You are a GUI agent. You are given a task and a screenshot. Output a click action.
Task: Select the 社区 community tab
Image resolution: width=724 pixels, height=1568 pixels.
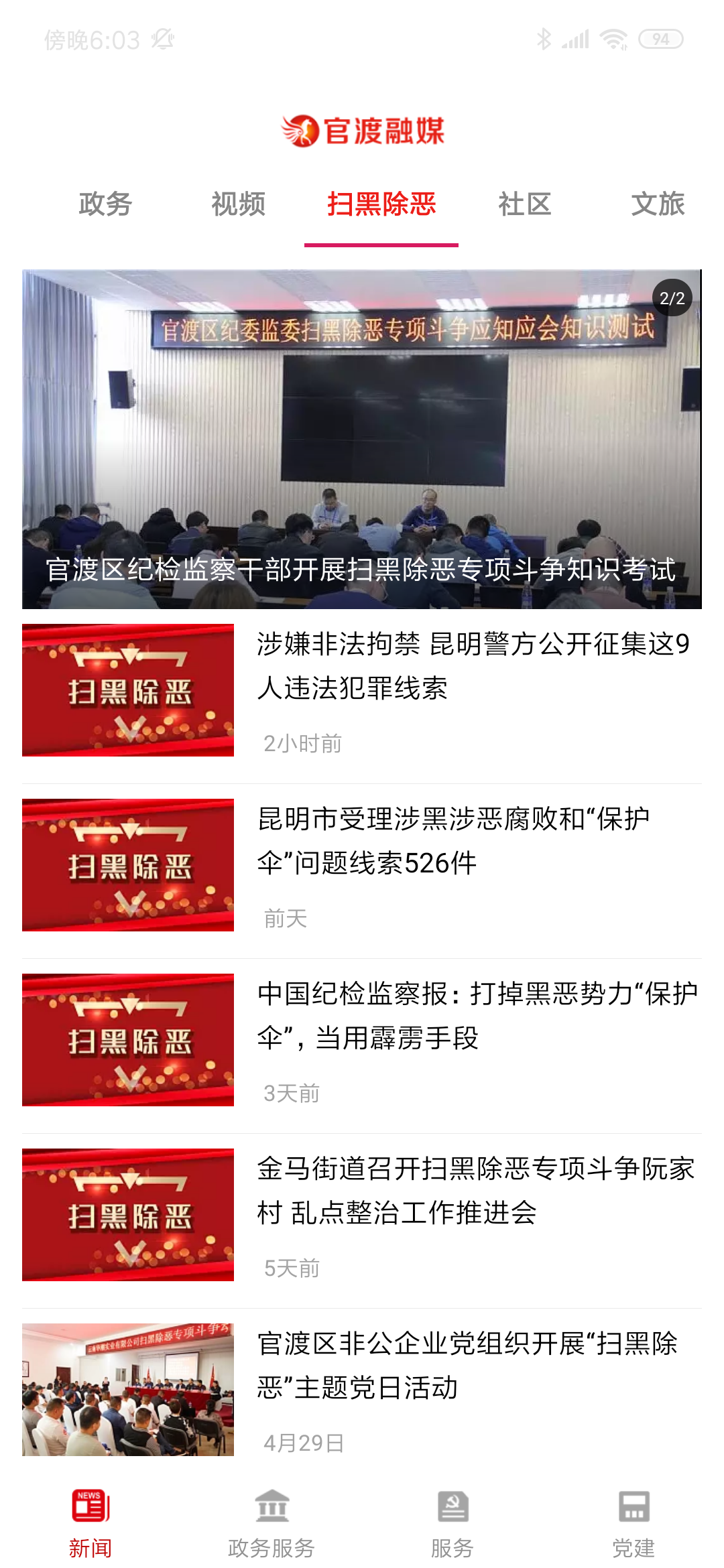tap(525, 204)
